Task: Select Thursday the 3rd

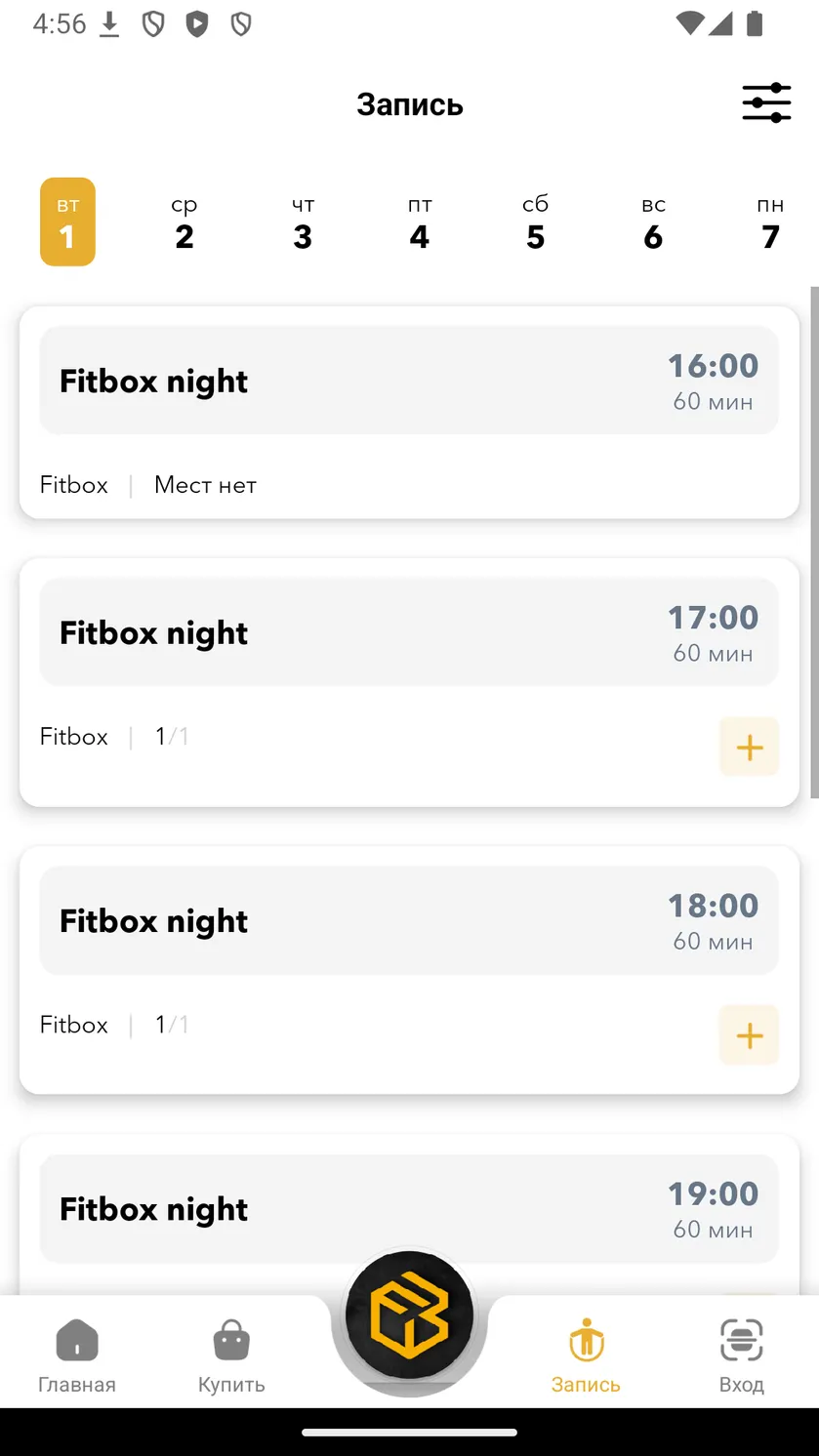Action: pos(303,222)
